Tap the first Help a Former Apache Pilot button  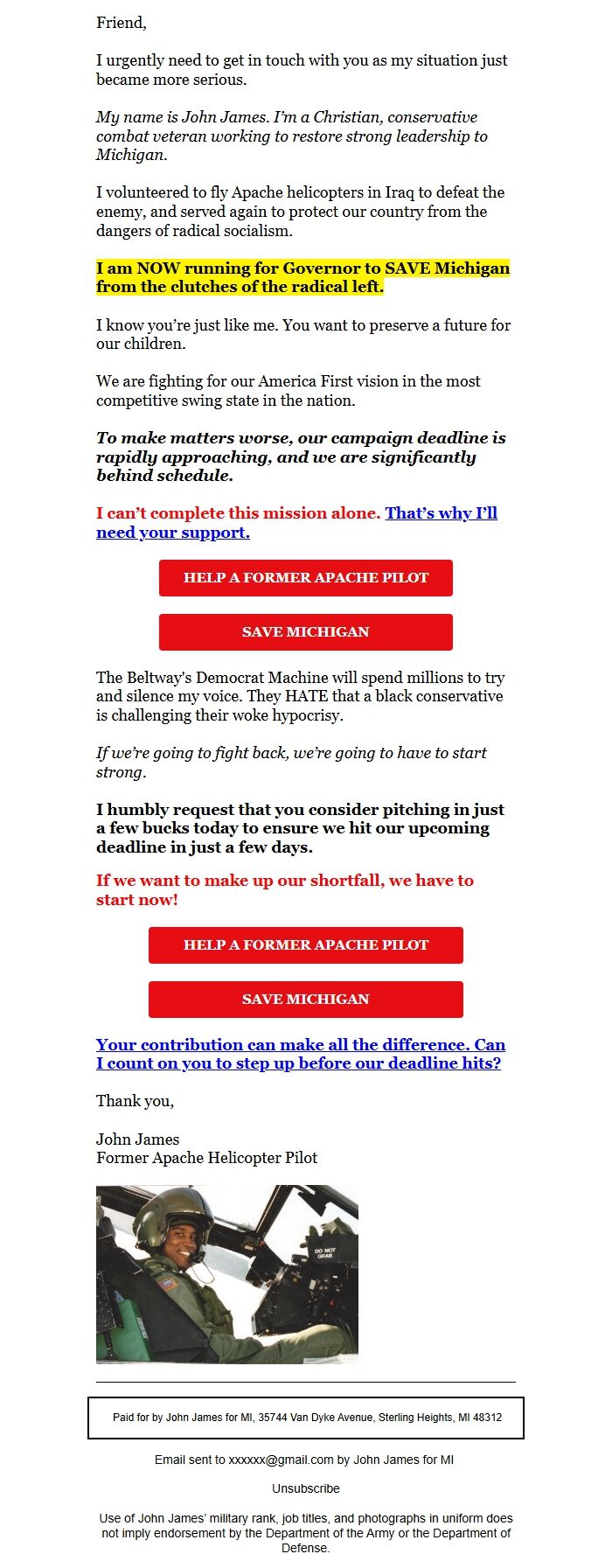click(306, 578)
